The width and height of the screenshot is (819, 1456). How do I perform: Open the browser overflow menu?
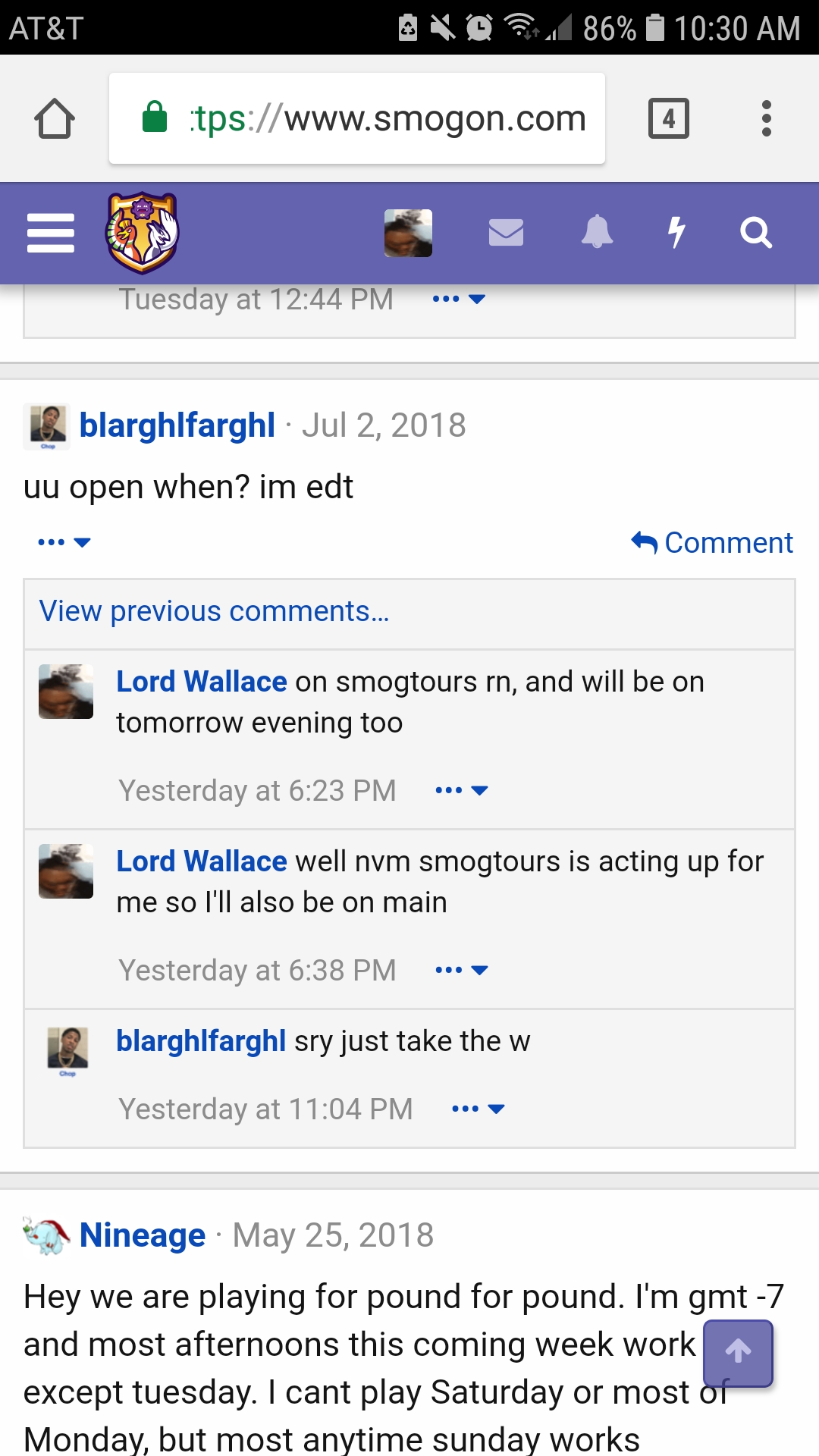click(x=766, y=119)
